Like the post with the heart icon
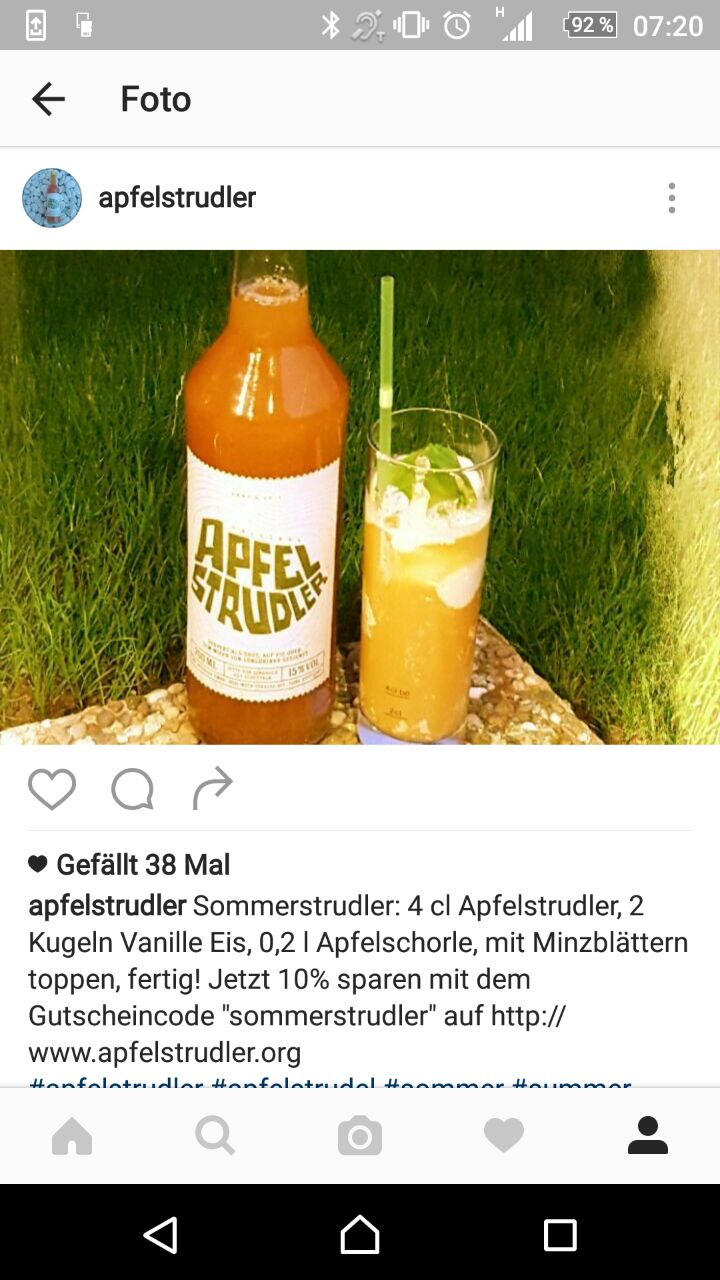720x1280 pixels. (x=52, y=789)
